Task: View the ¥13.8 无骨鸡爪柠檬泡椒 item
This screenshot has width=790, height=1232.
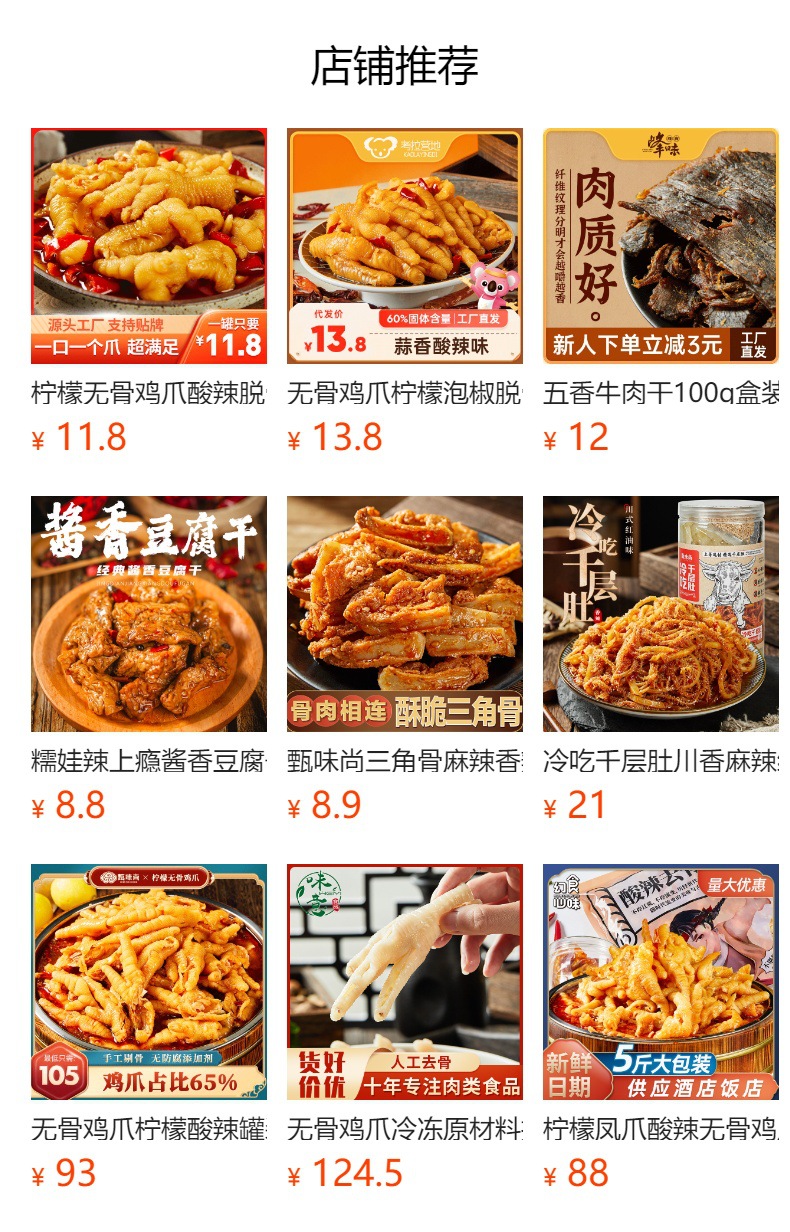Action: (404, 246)
